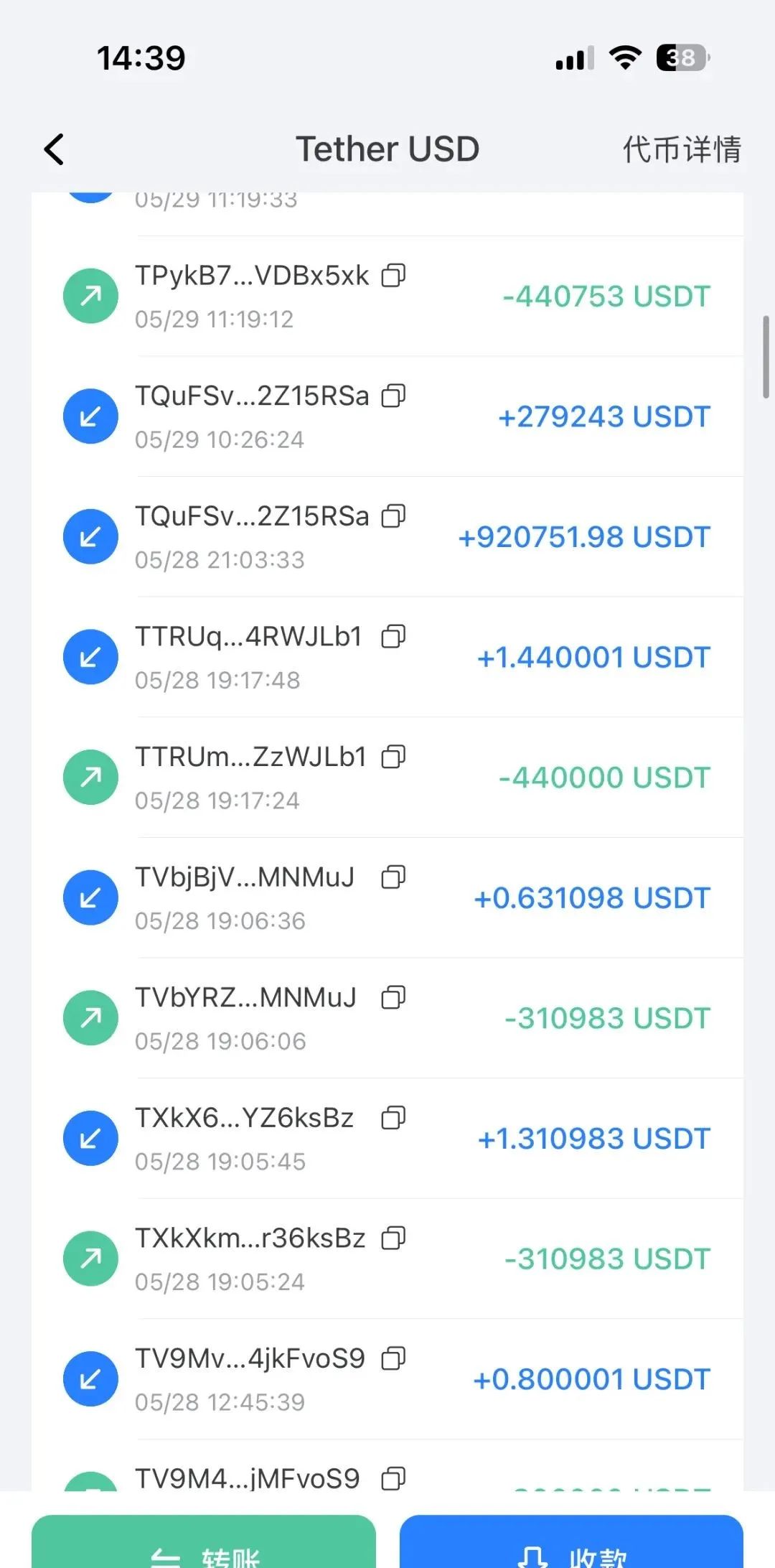This screenshot has width=775, height=1568.
Task: Copy address TTRUq...4RWJLb1
Action: 393,636
